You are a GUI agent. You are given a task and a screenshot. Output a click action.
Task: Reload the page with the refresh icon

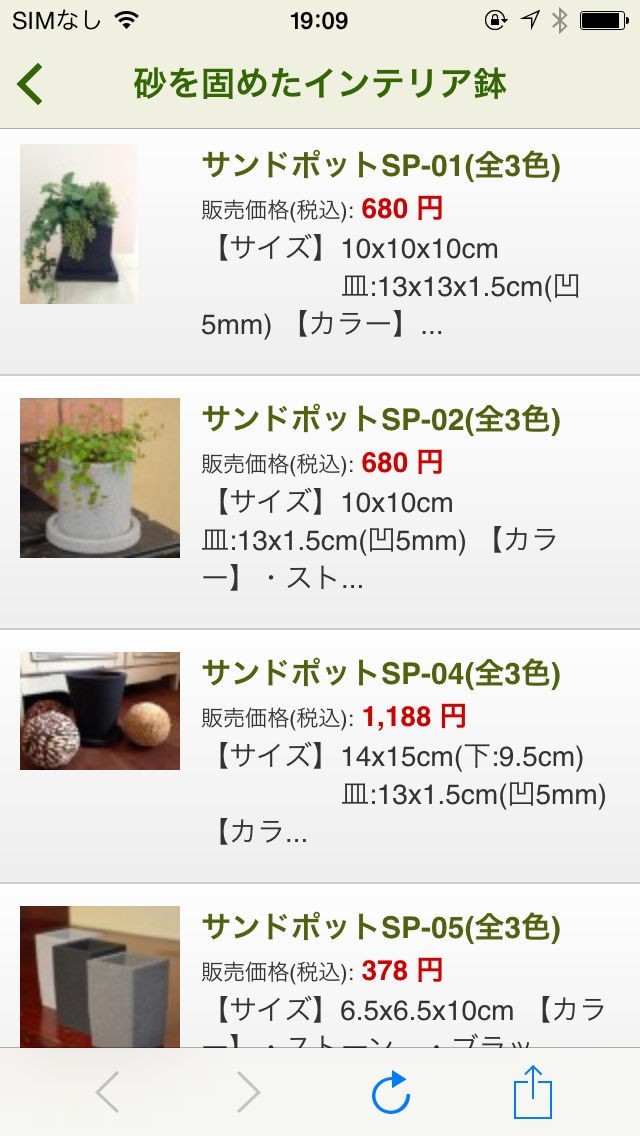[x=391, y=1092]
